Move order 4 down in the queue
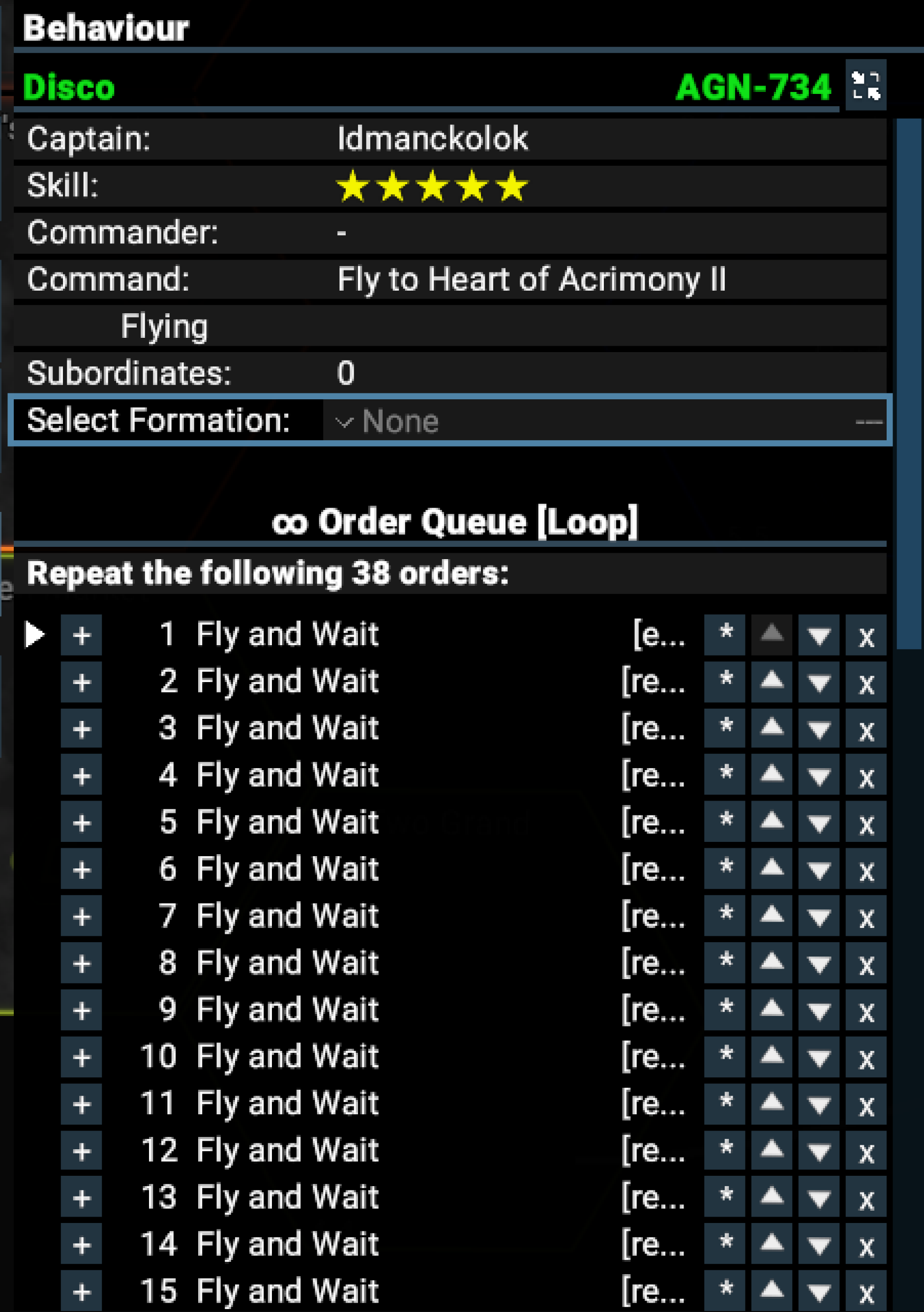924x1312 pixels. 818,776
